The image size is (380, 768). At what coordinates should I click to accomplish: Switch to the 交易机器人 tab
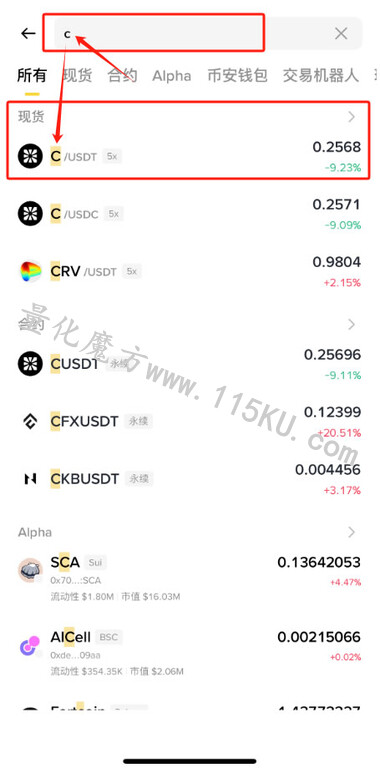(321, 75)
